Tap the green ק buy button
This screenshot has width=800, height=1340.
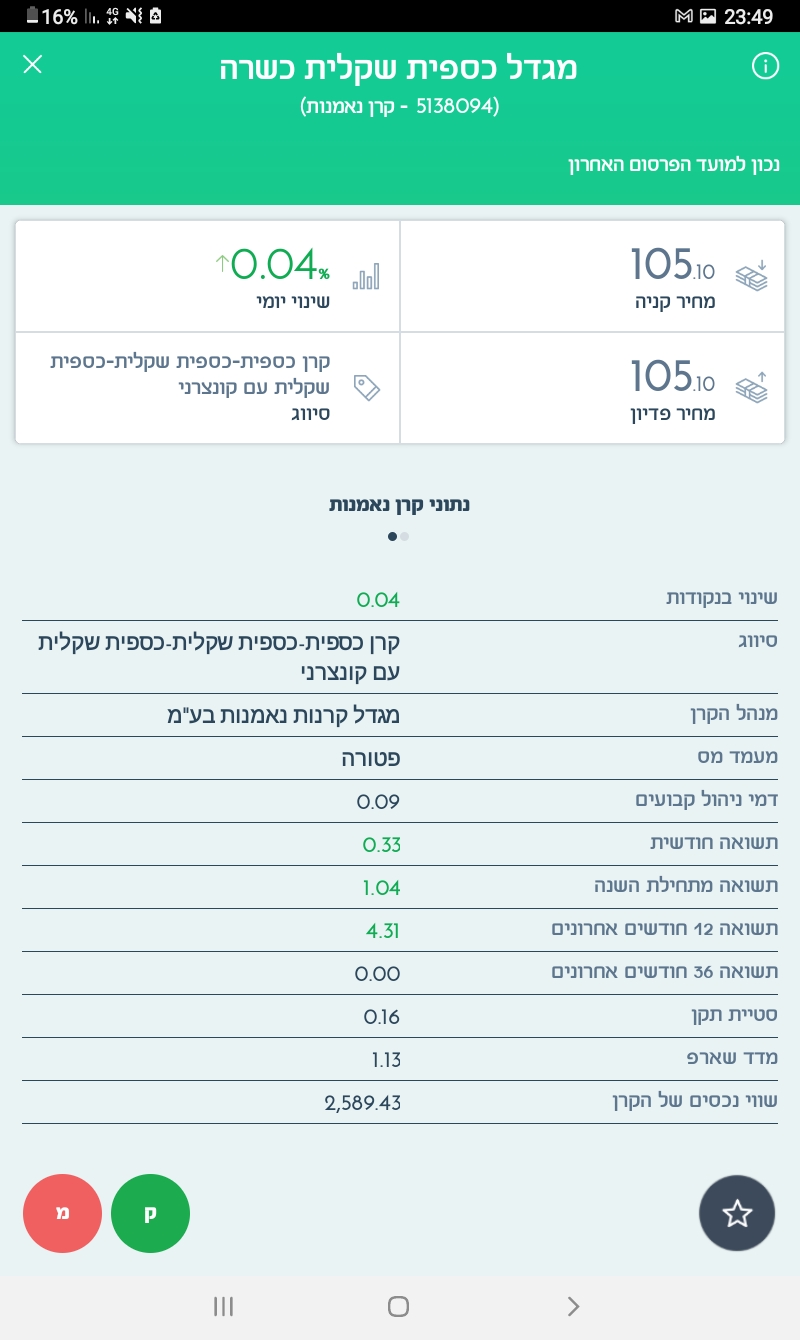click(150, 1213)
